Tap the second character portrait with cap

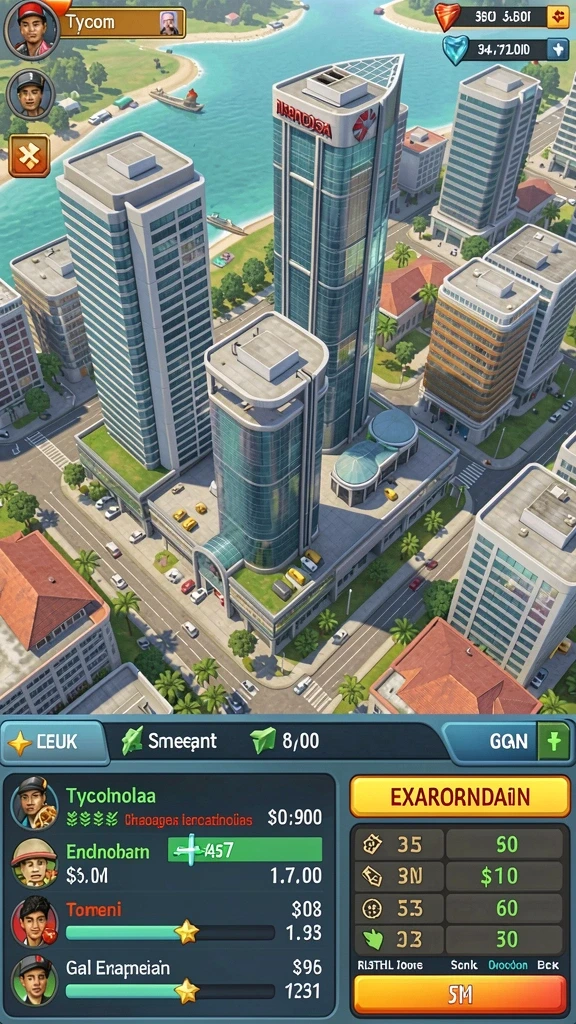[x=30, y=94]
